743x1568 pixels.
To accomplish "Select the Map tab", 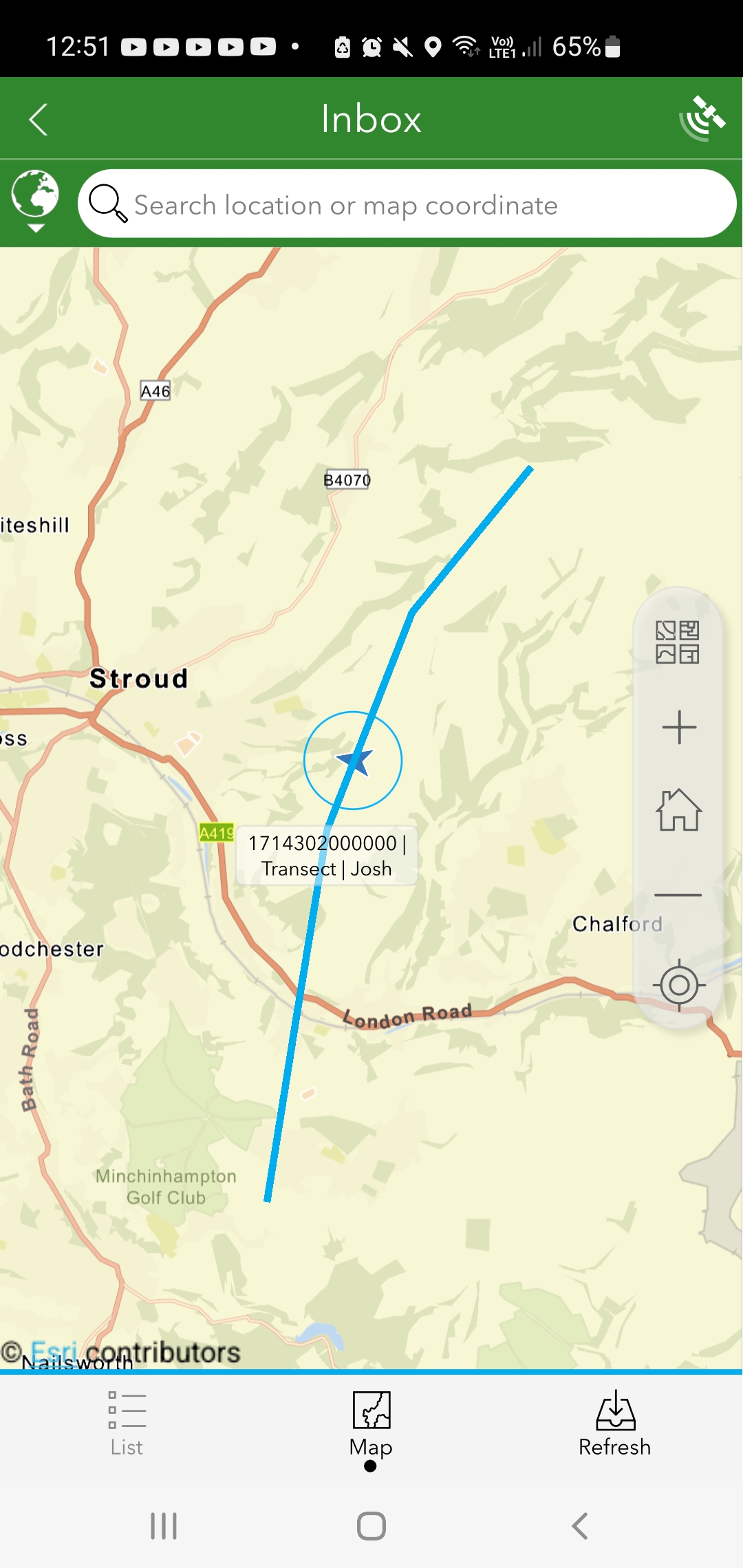I will click(x=371, y=1424).
